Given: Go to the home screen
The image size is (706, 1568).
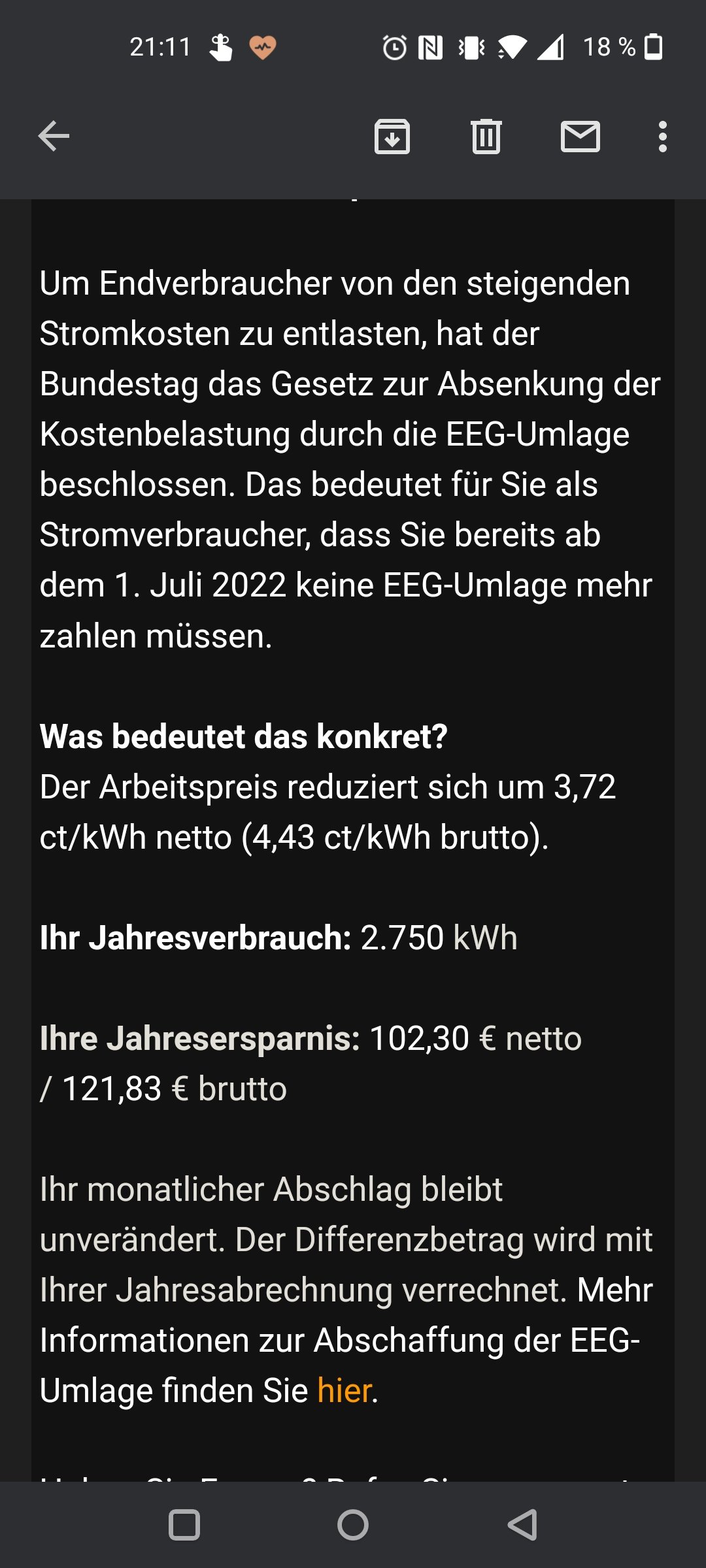Looking at the screenshot, I should (353, 1526).
